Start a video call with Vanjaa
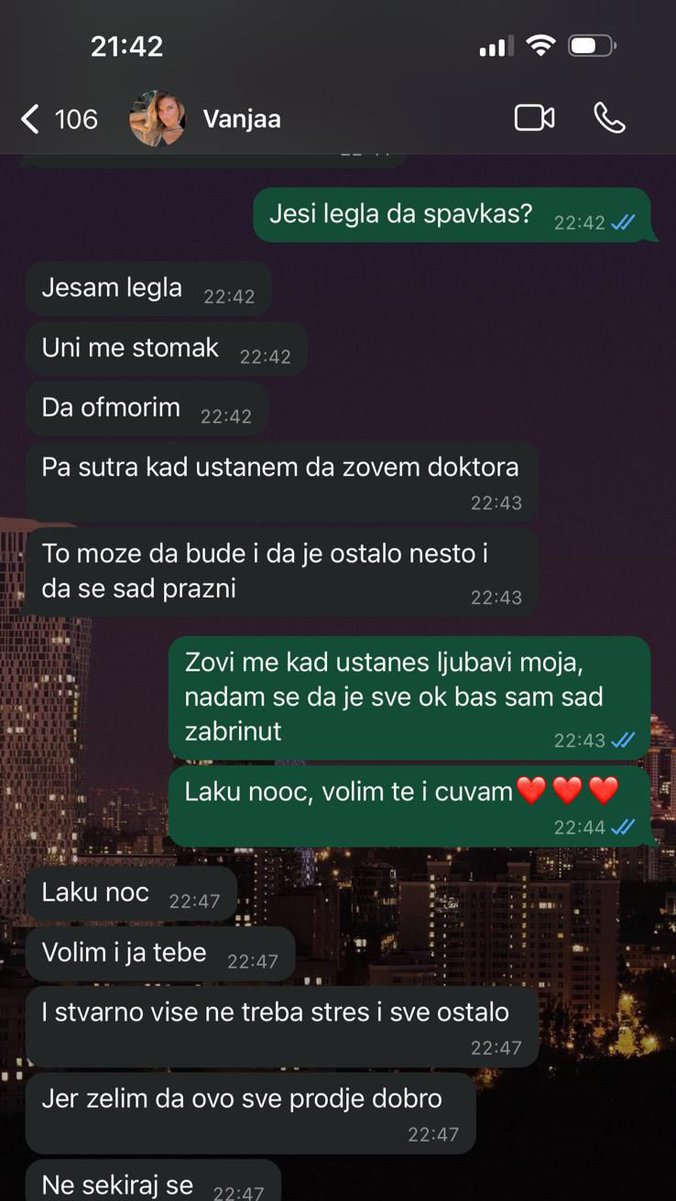 (x=534, y=119)
